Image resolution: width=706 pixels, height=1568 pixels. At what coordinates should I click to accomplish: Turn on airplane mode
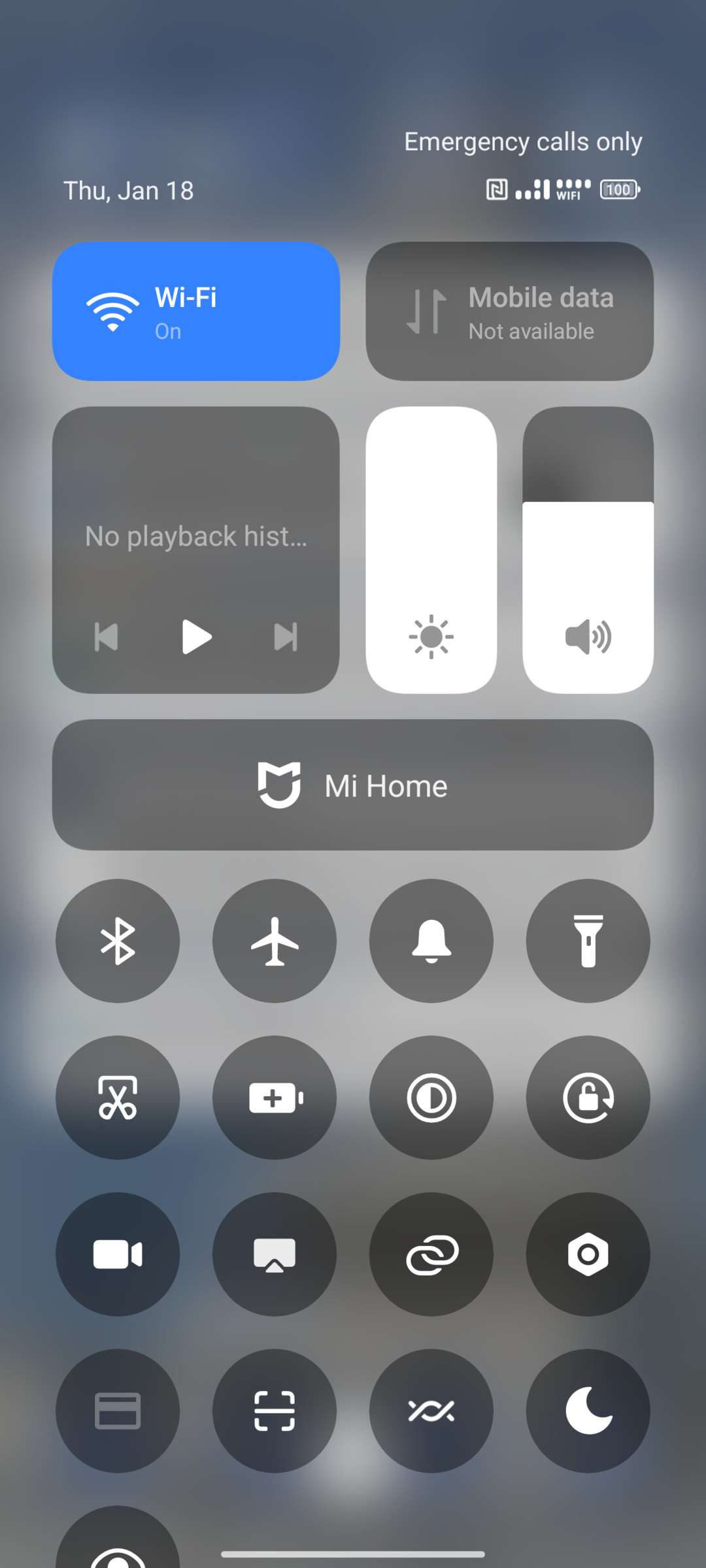pyautogui.click(x=275, y=941)
